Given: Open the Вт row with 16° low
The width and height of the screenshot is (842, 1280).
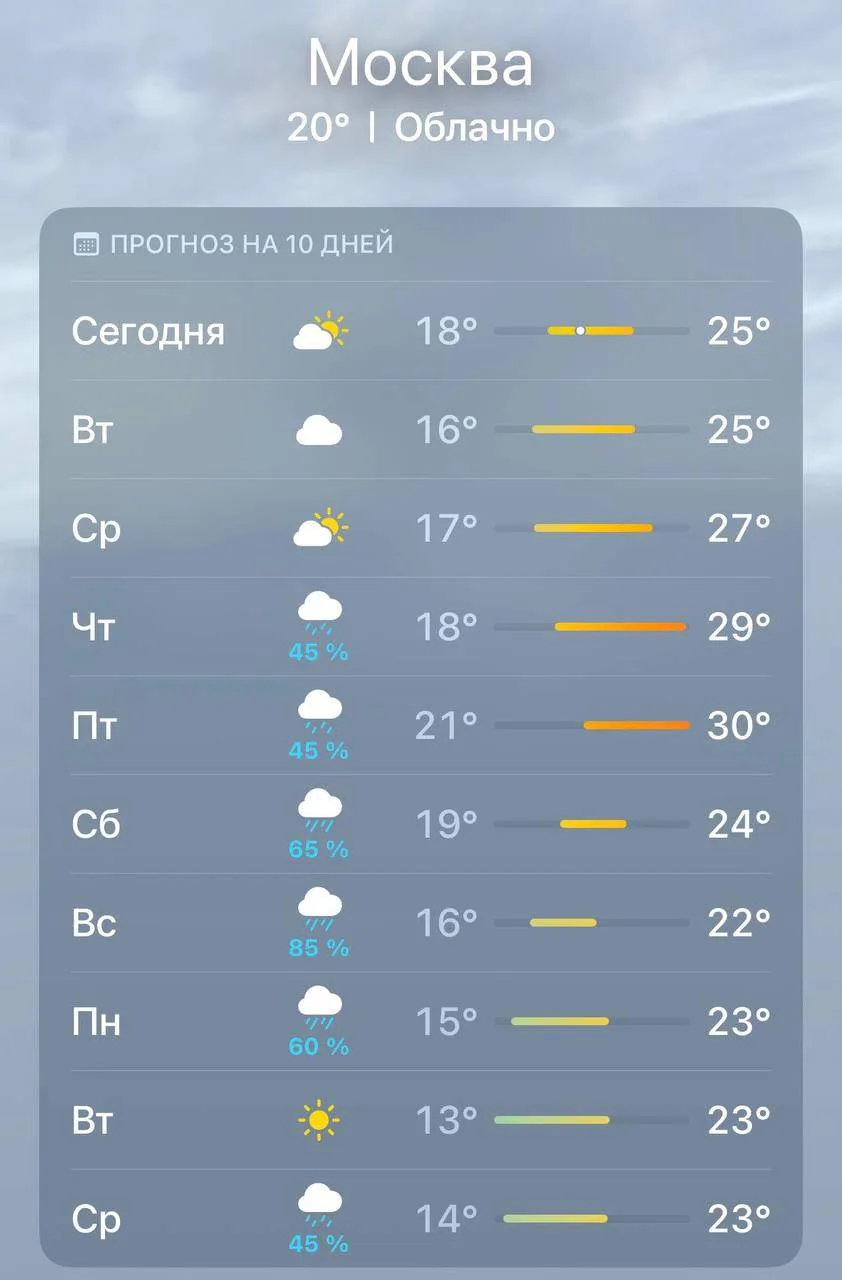Looking at the screenshot, I should pyautogui.click(x=421, y=429).
